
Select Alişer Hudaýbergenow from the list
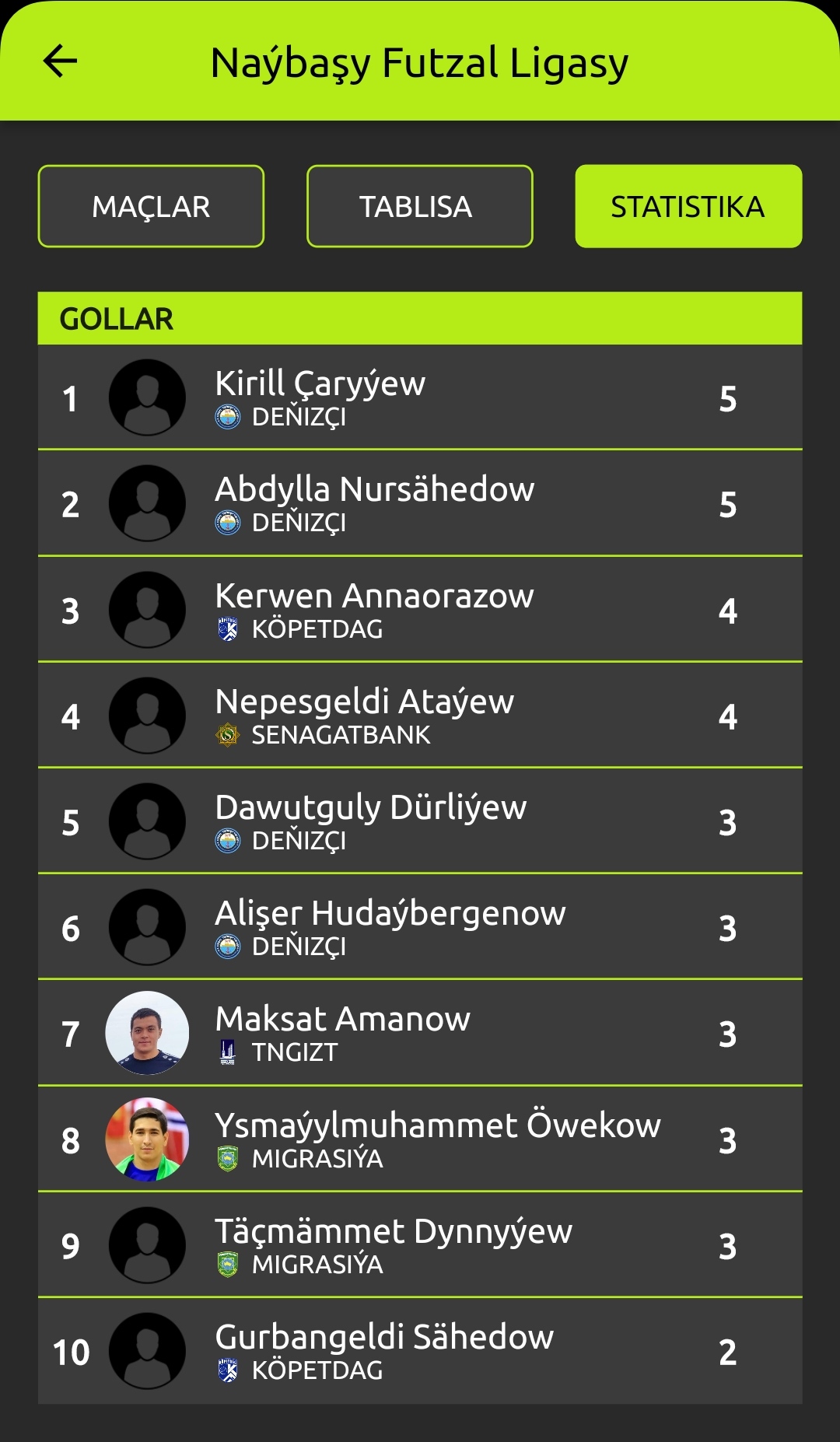[x=420, y=926]
